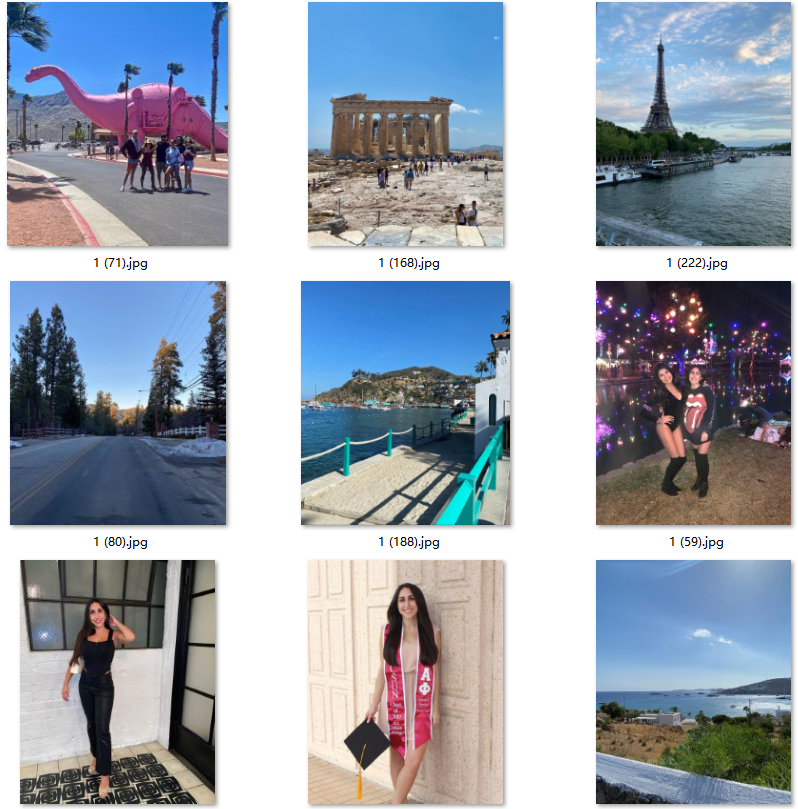
Task: View the night lights photo 1 (59).jpg
Action: point(693,403)
